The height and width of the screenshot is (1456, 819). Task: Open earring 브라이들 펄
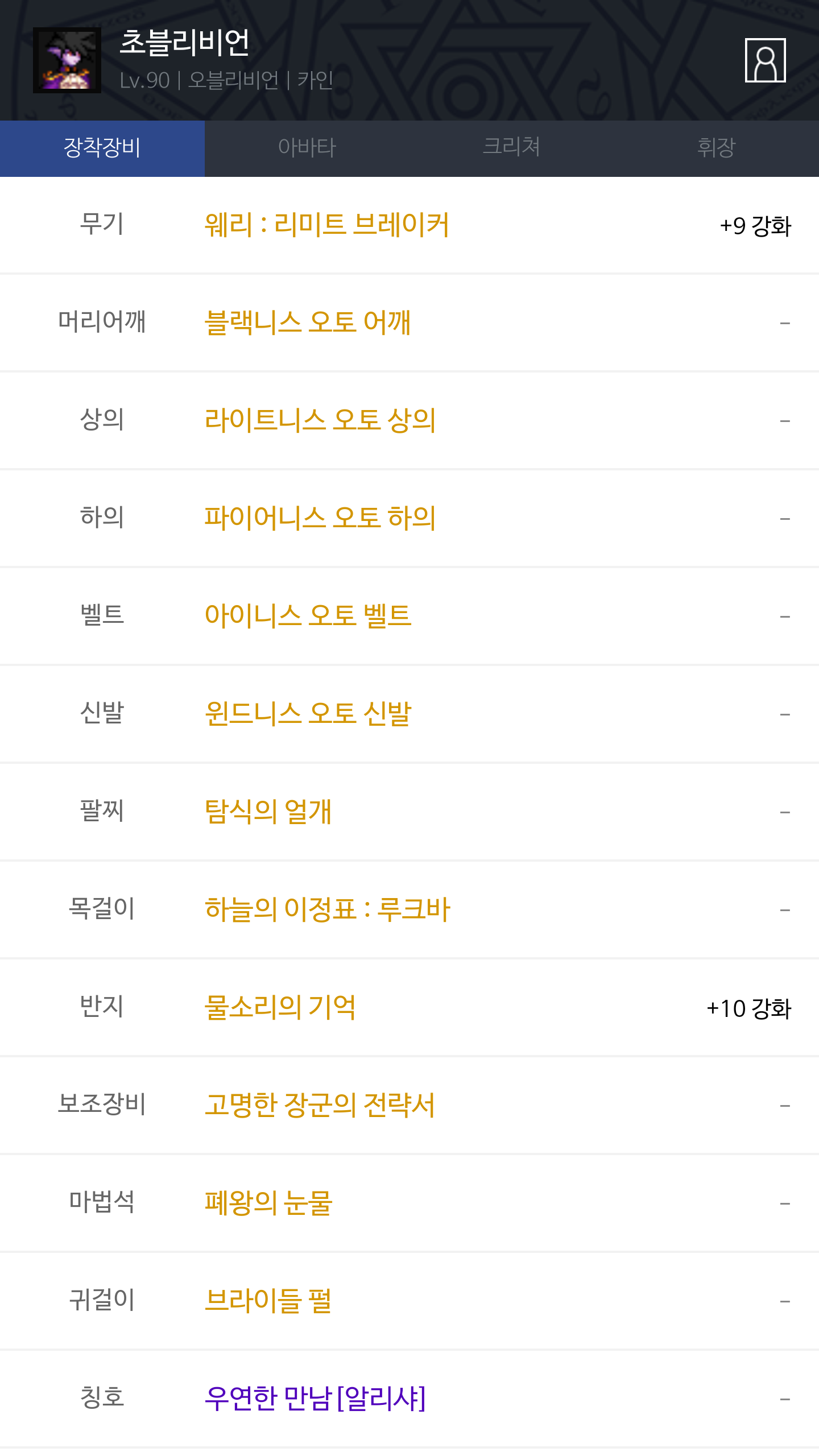(268, 1301)
